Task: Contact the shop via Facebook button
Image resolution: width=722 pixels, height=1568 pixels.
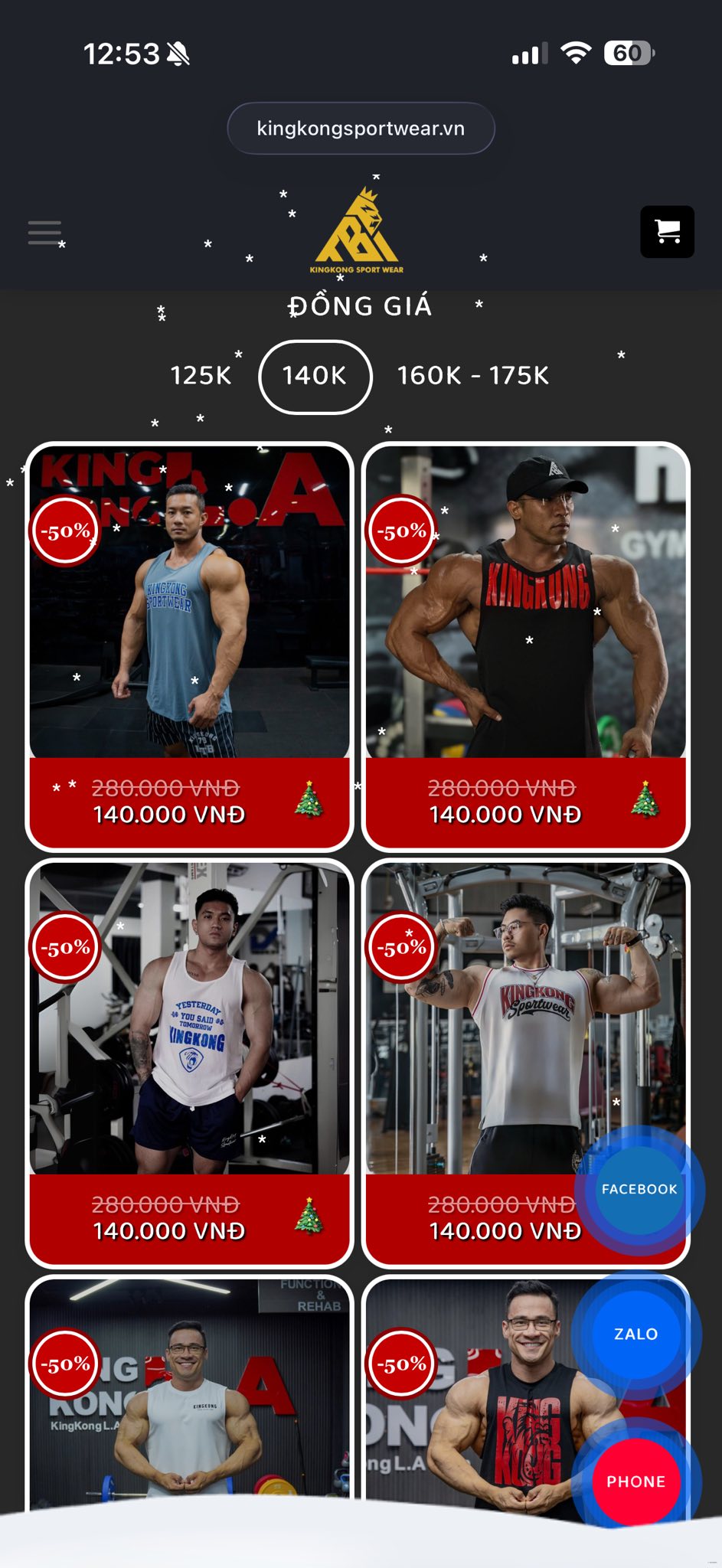Action: [639, 1189]
